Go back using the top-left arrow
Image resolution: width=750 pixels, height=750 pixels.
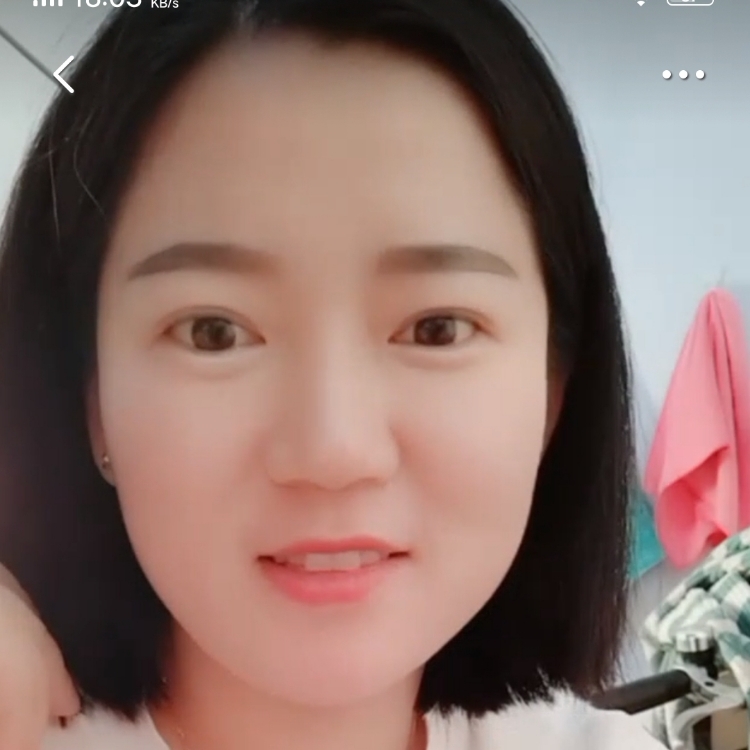pos(64,75)
